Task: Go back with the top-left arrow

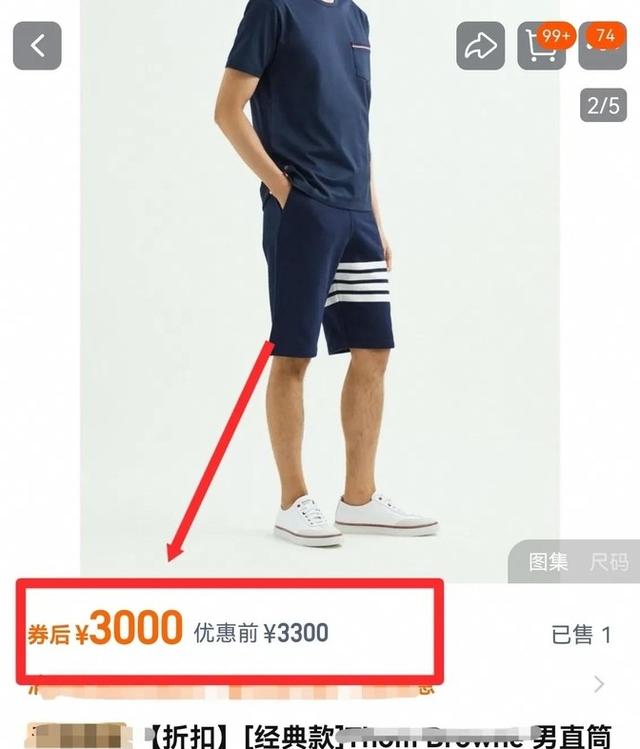Action: (x=37, y=46)
